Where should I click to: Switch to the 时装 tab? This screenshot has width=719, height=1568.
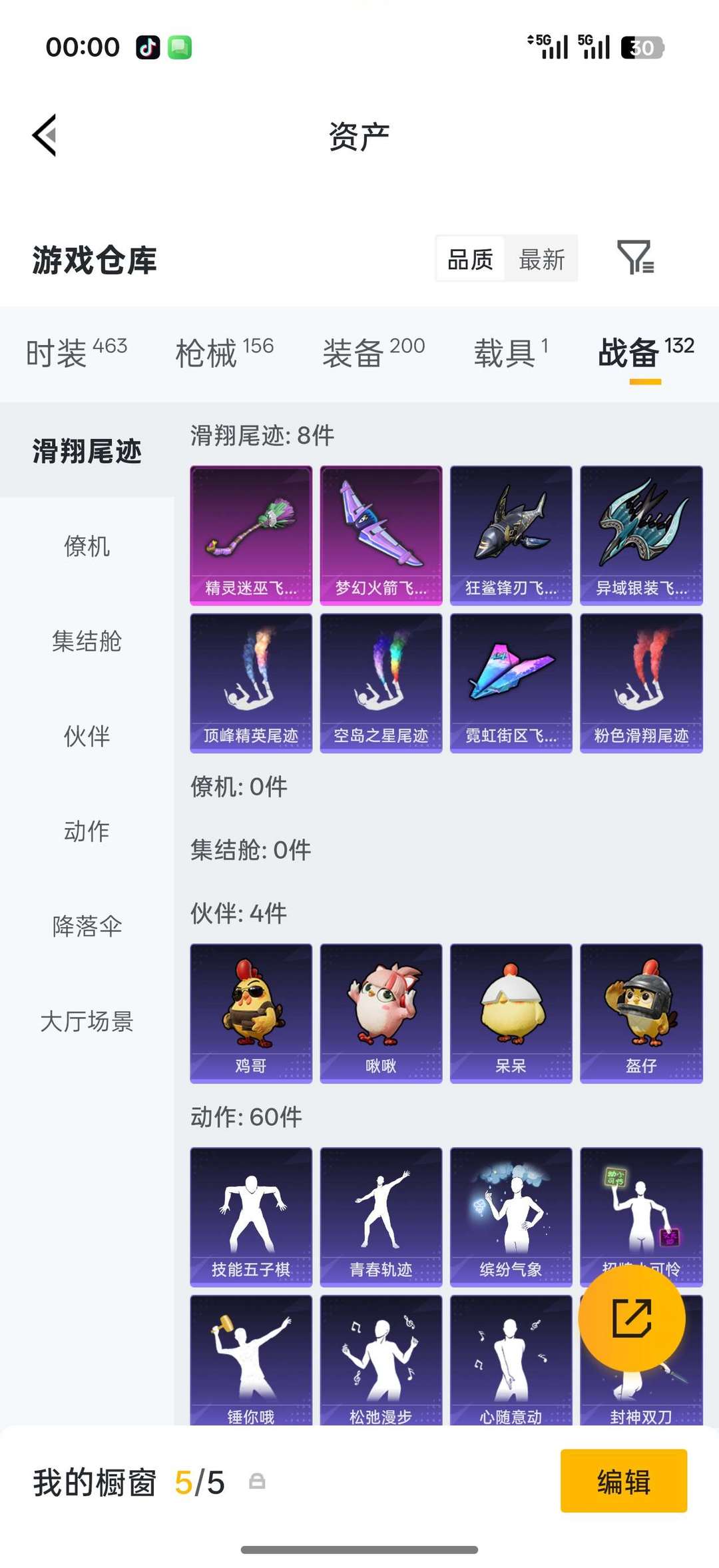click(76, 352)
